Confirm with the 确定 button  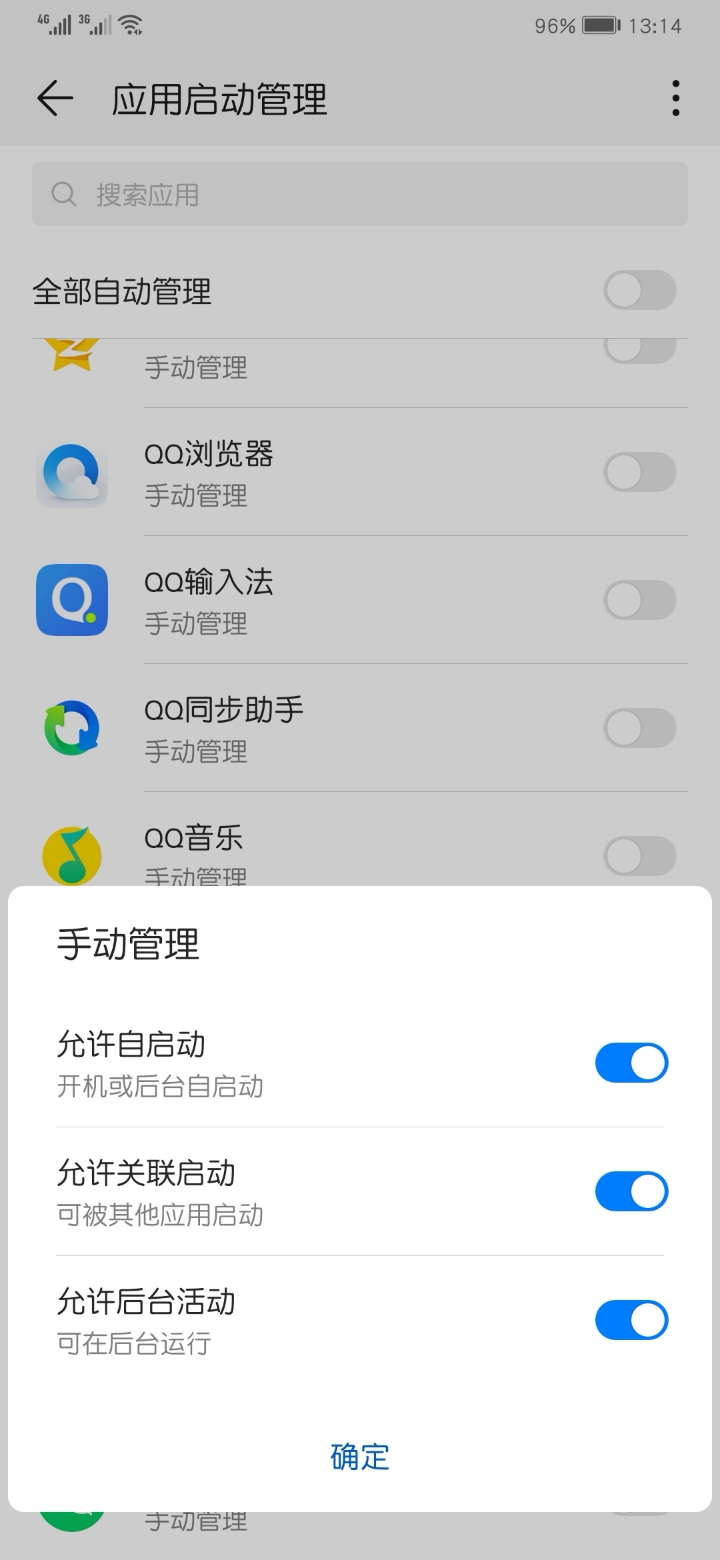[360, 1456]
